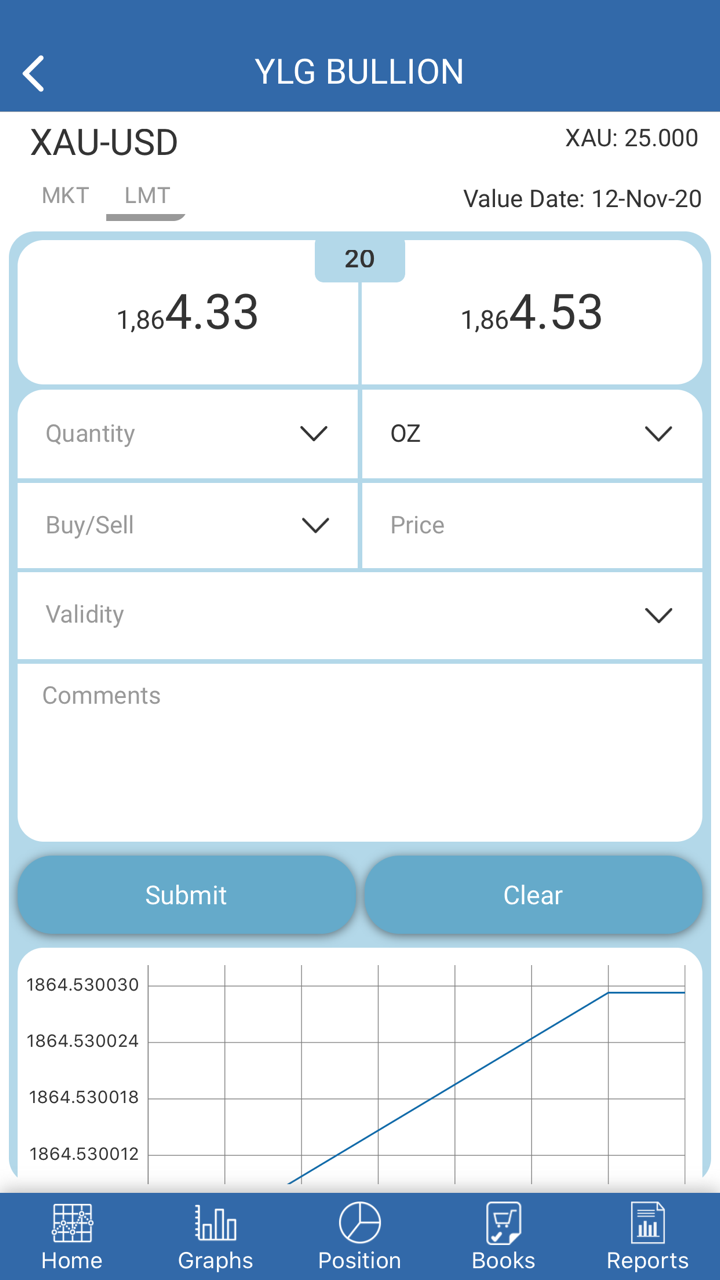Open the Graphs tab

216,1237
